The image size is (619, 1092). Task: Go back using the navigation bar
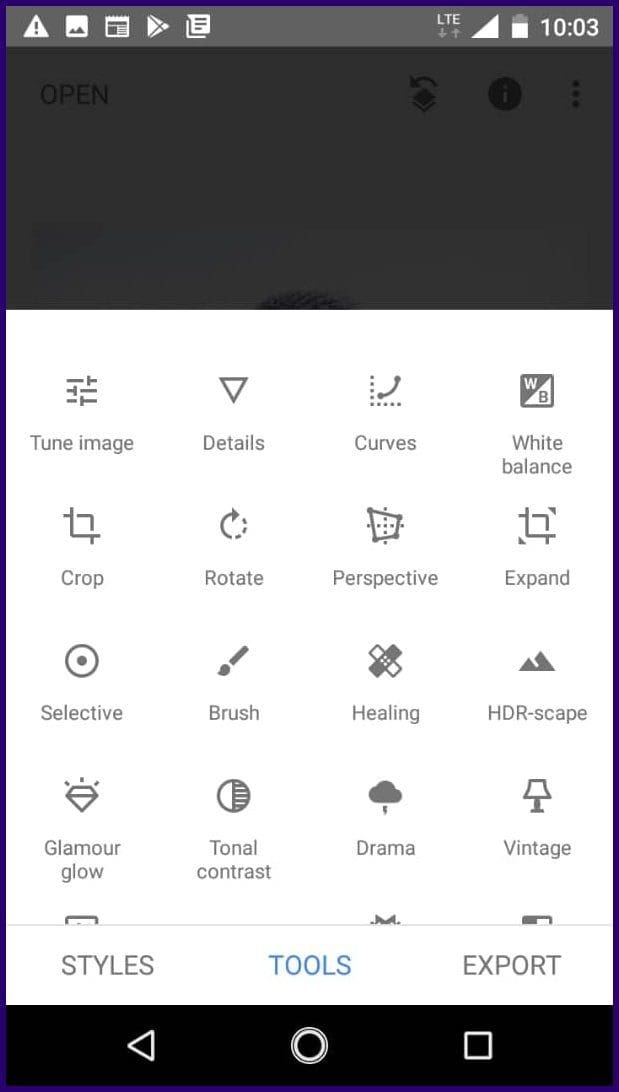[141, 1045]
